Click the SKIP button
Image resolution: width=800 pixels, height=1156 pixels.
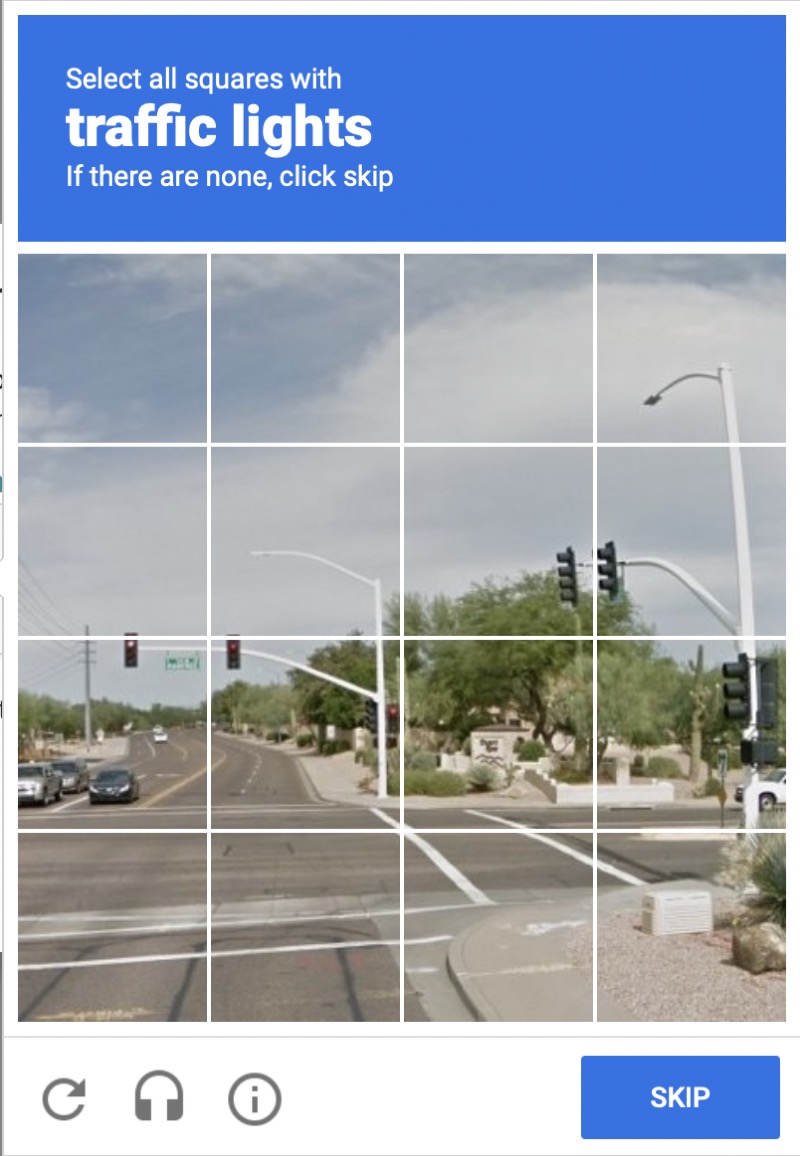click(680, 1097)
